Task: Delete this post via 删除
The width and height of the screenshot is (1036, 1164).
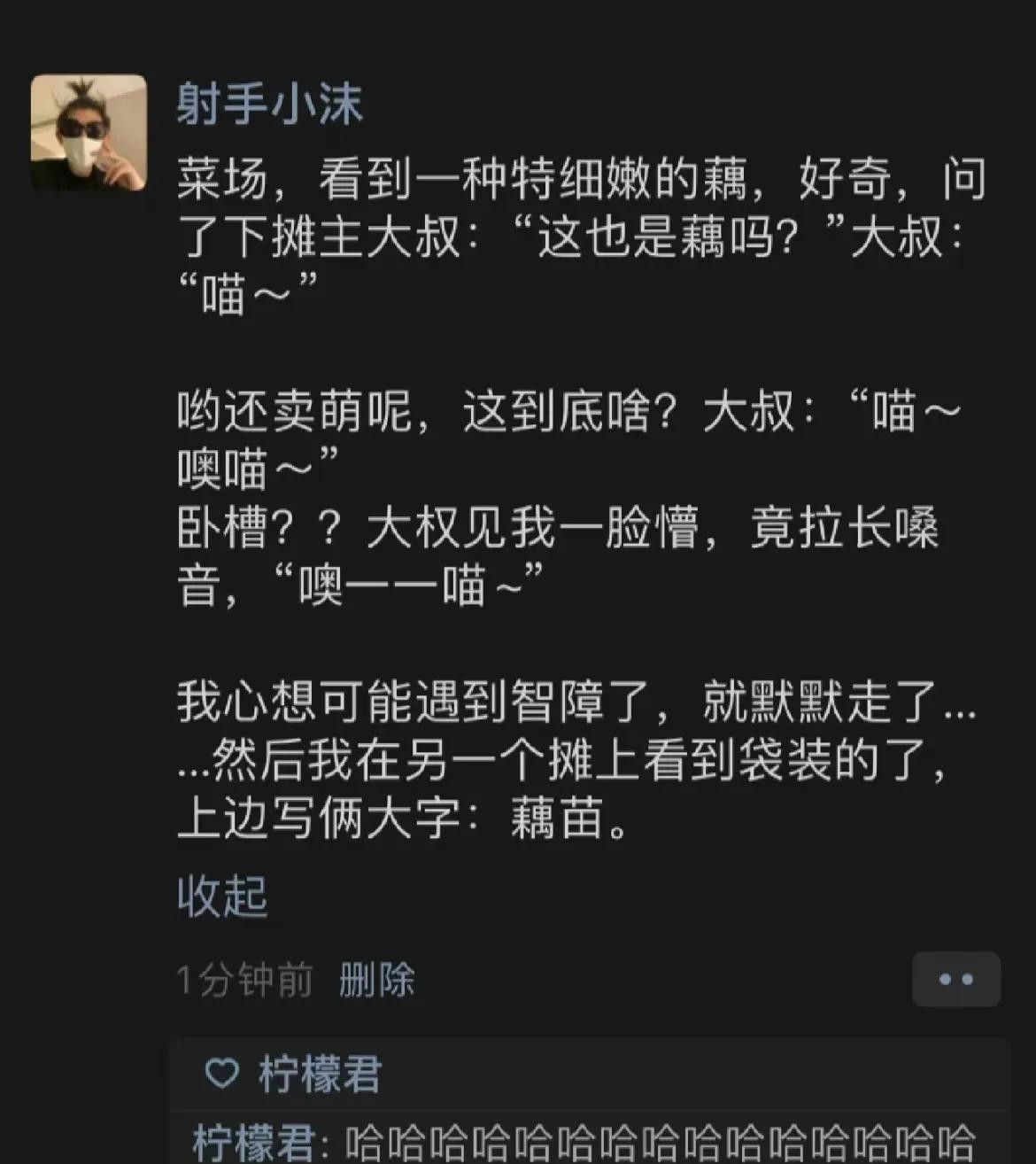Action: tap(376, 981)
